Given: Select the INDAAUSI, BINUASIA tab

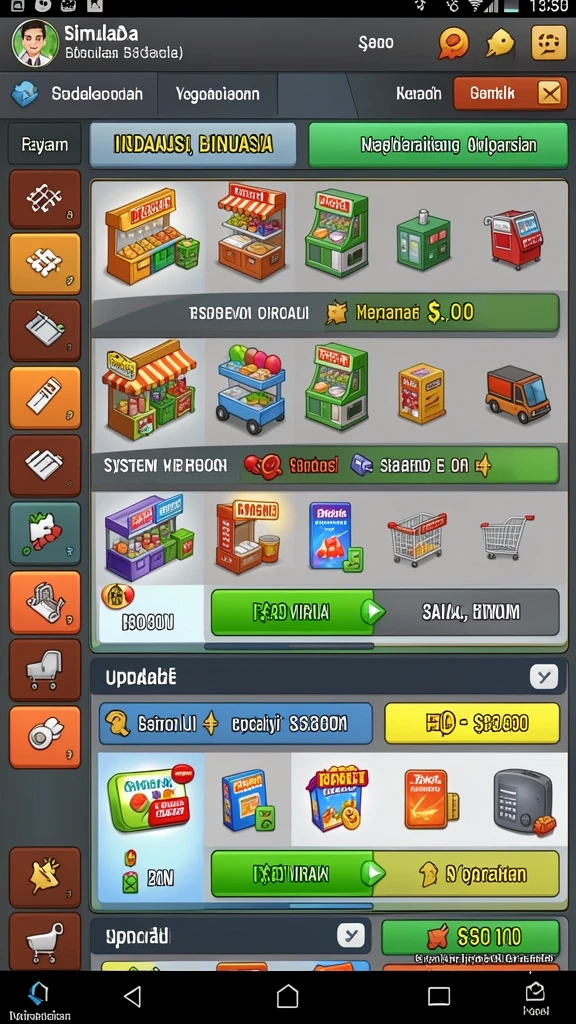Looking at the screenshot, I should 193,144.
